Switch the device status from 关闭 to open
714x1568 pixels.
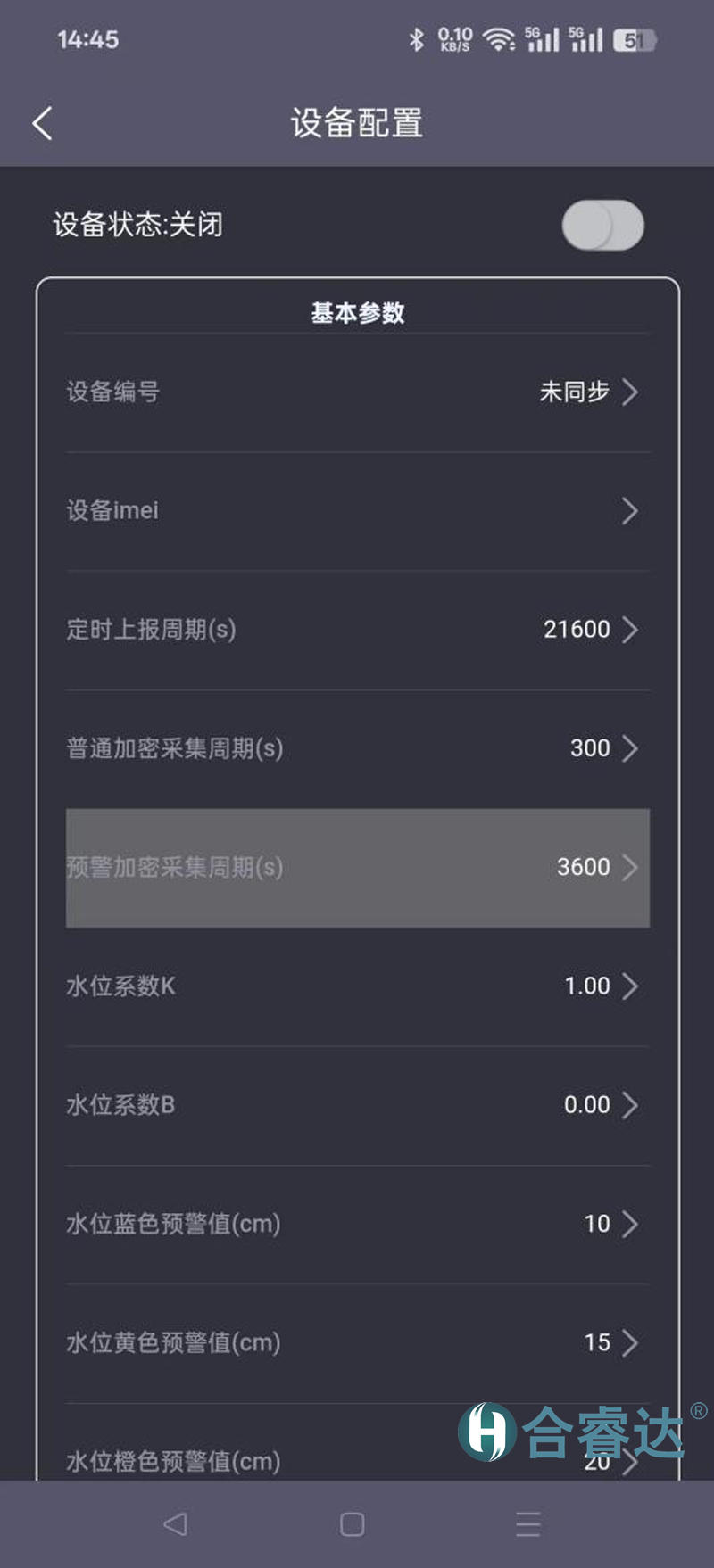(x=602, y=226)
